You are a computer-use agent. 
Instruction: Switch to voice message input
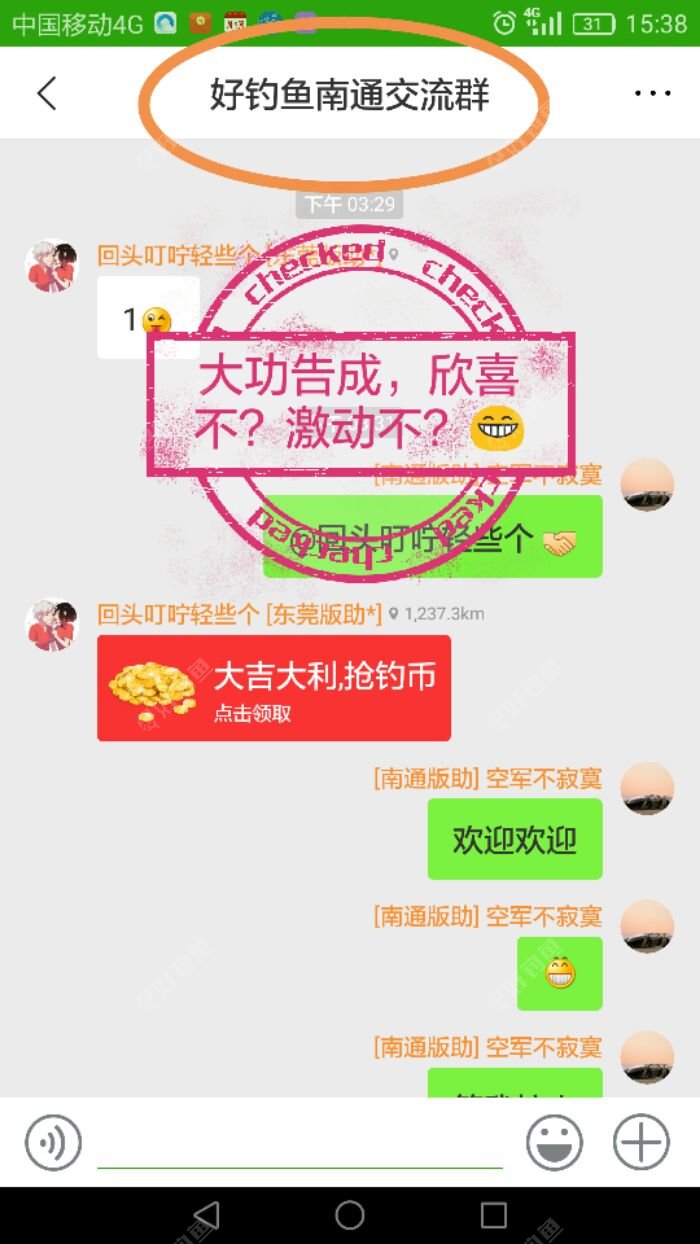click(x=53, y=1142)
